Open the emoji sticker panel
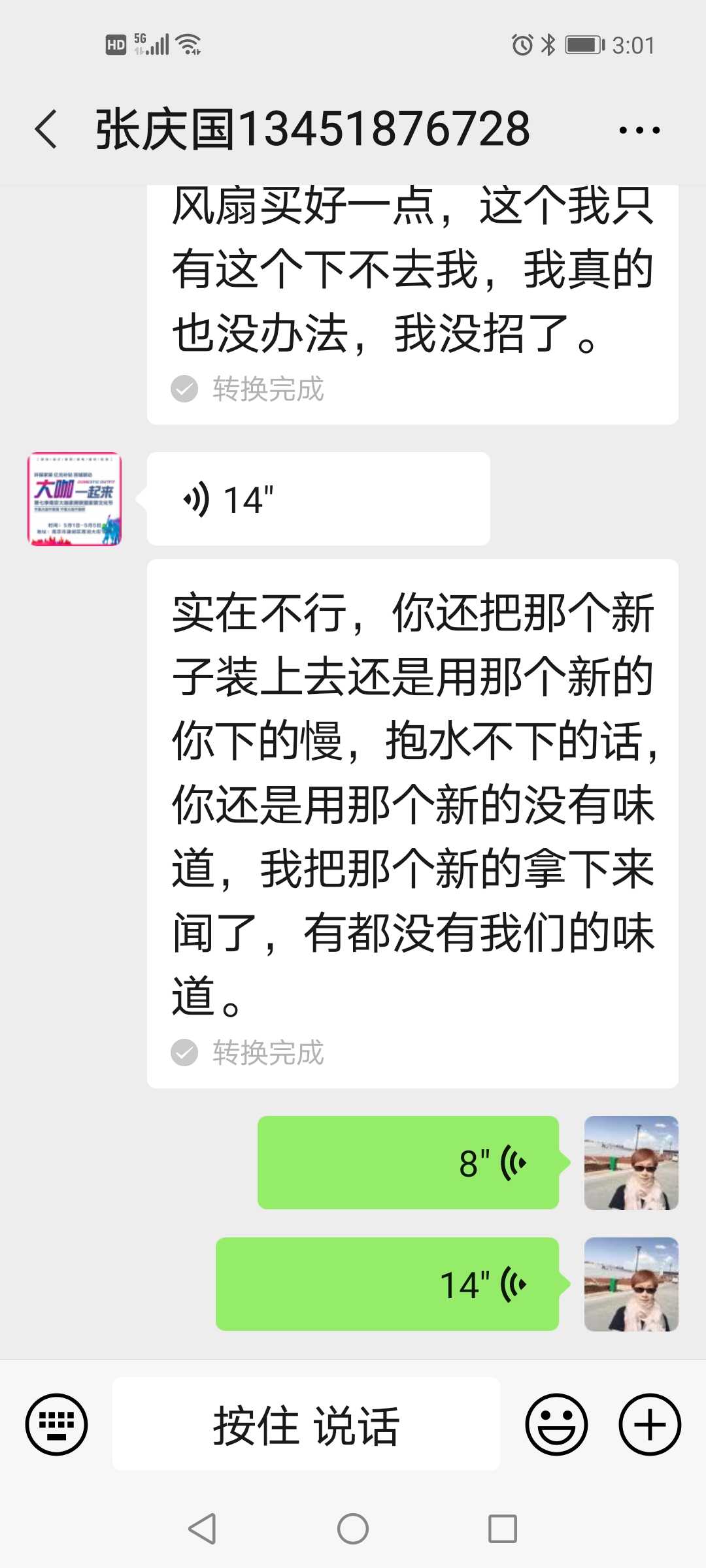This screenshot has width=706, height=1568. pyautogui.click(x=556, y=1424)
